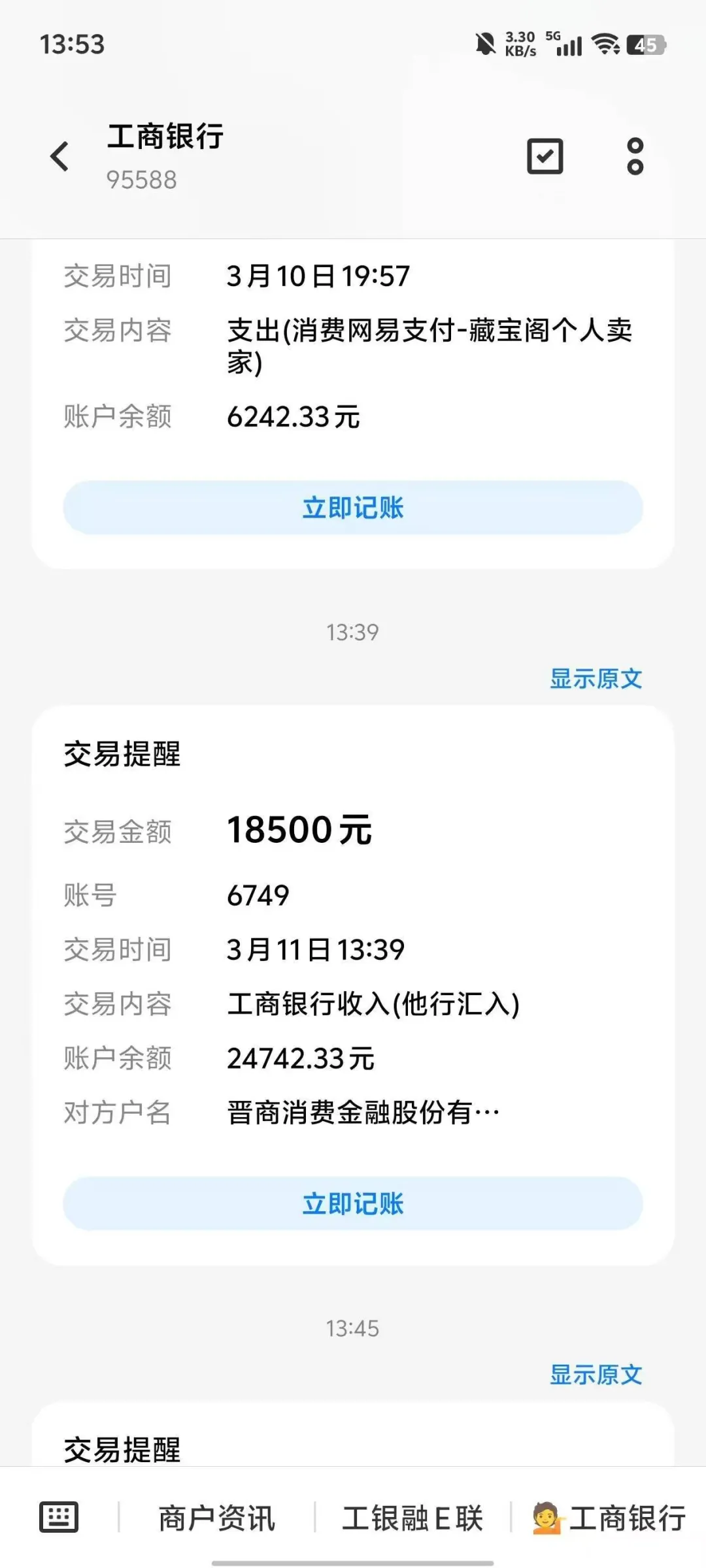Open the overflow menu
706x1568 pixels.
pyautogui.click(x=635, y=157)
